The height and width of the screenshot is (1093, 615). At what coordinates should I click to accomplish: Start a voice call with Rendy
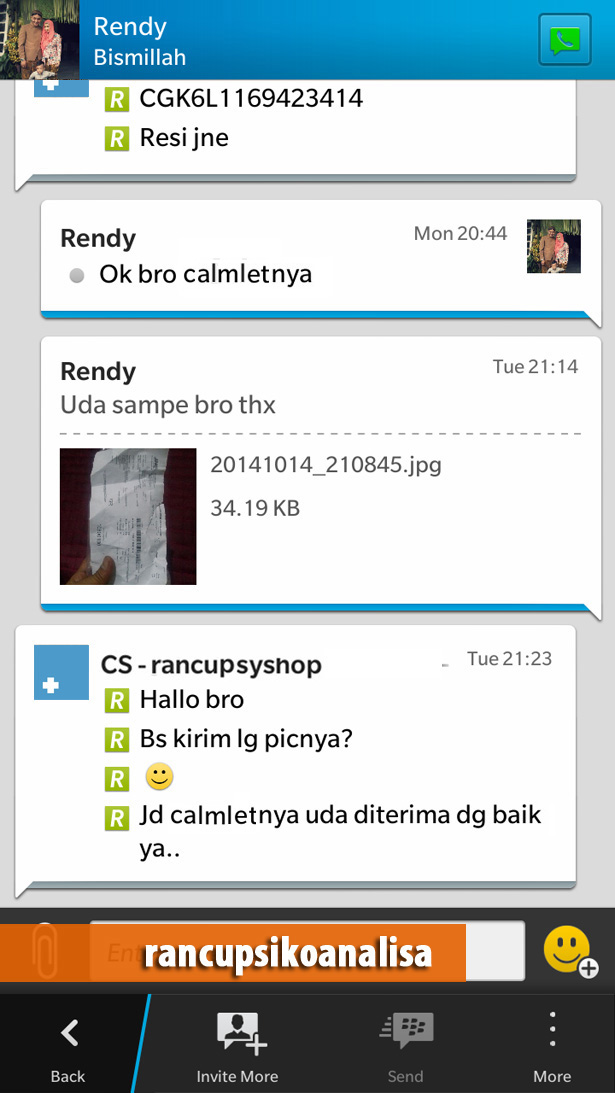tap(564, 40)
